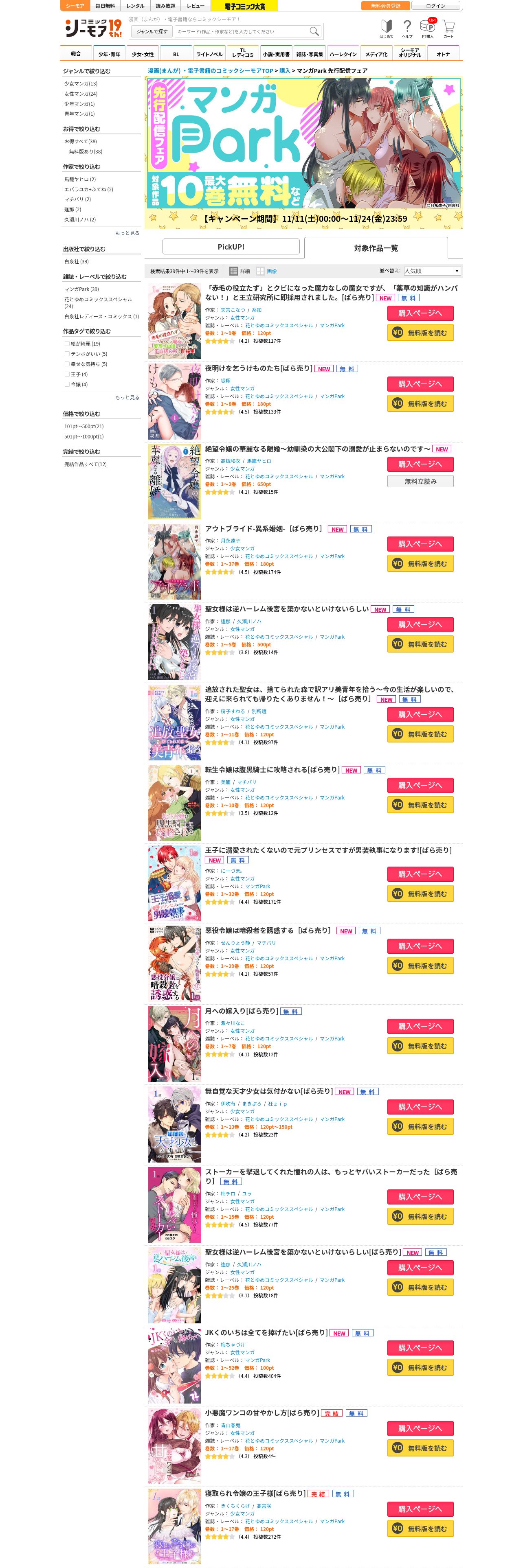Open 購入ページへ for 夜明けを乞うけものたち
This screenshot has height=1568, width=523.
point(420,383)
